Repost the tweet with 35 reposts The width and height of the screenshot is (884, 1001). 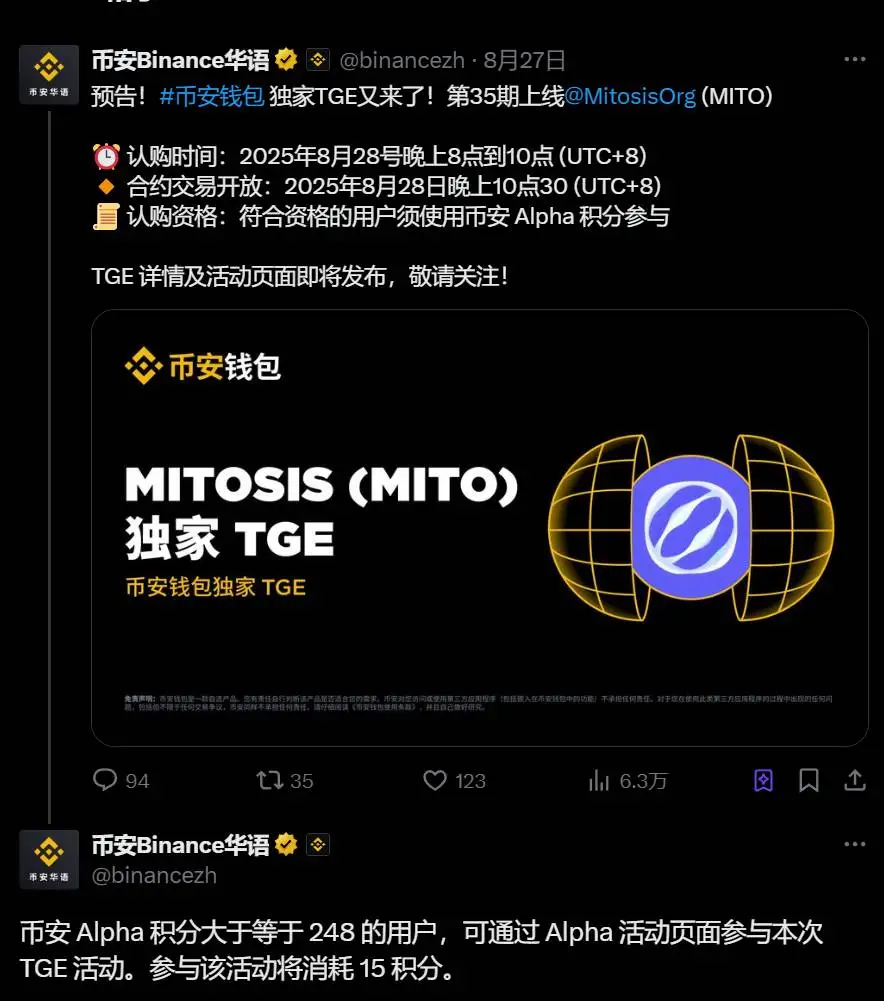[271, 780]
